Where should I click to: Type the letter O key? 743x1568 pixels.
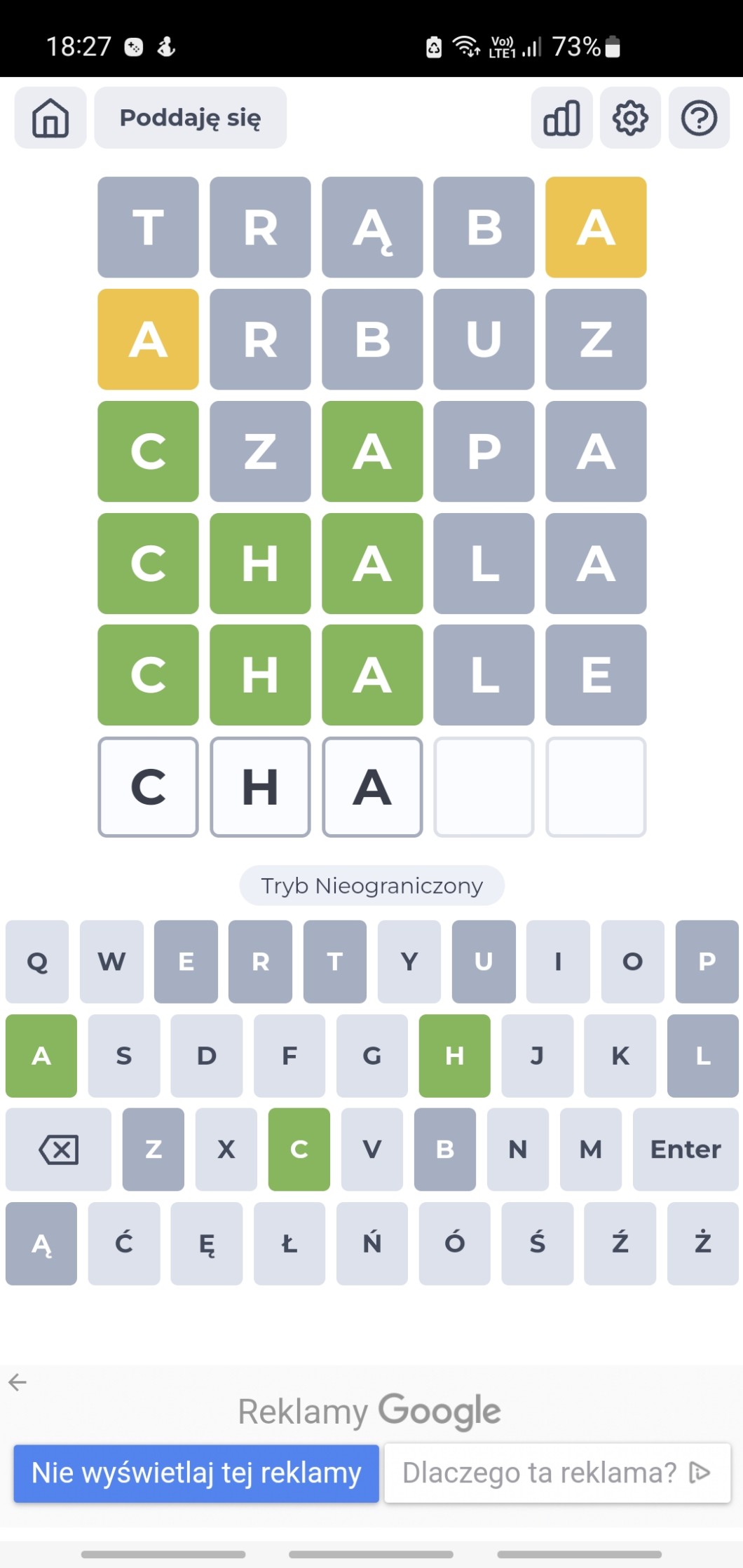[x=632, y=962]
